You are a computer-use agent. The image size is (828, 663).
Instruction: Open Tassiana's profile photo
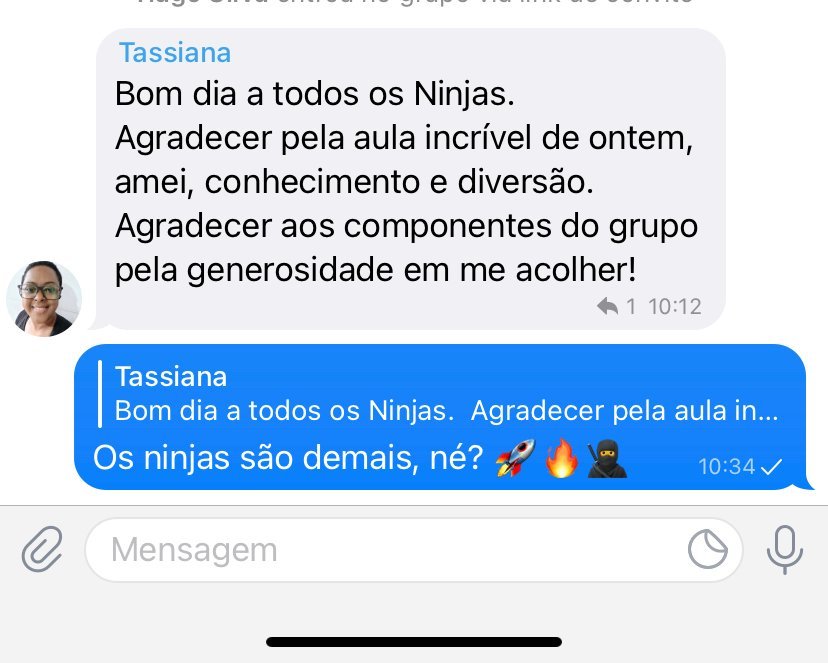pyautogui.click(x=44, y=298)
